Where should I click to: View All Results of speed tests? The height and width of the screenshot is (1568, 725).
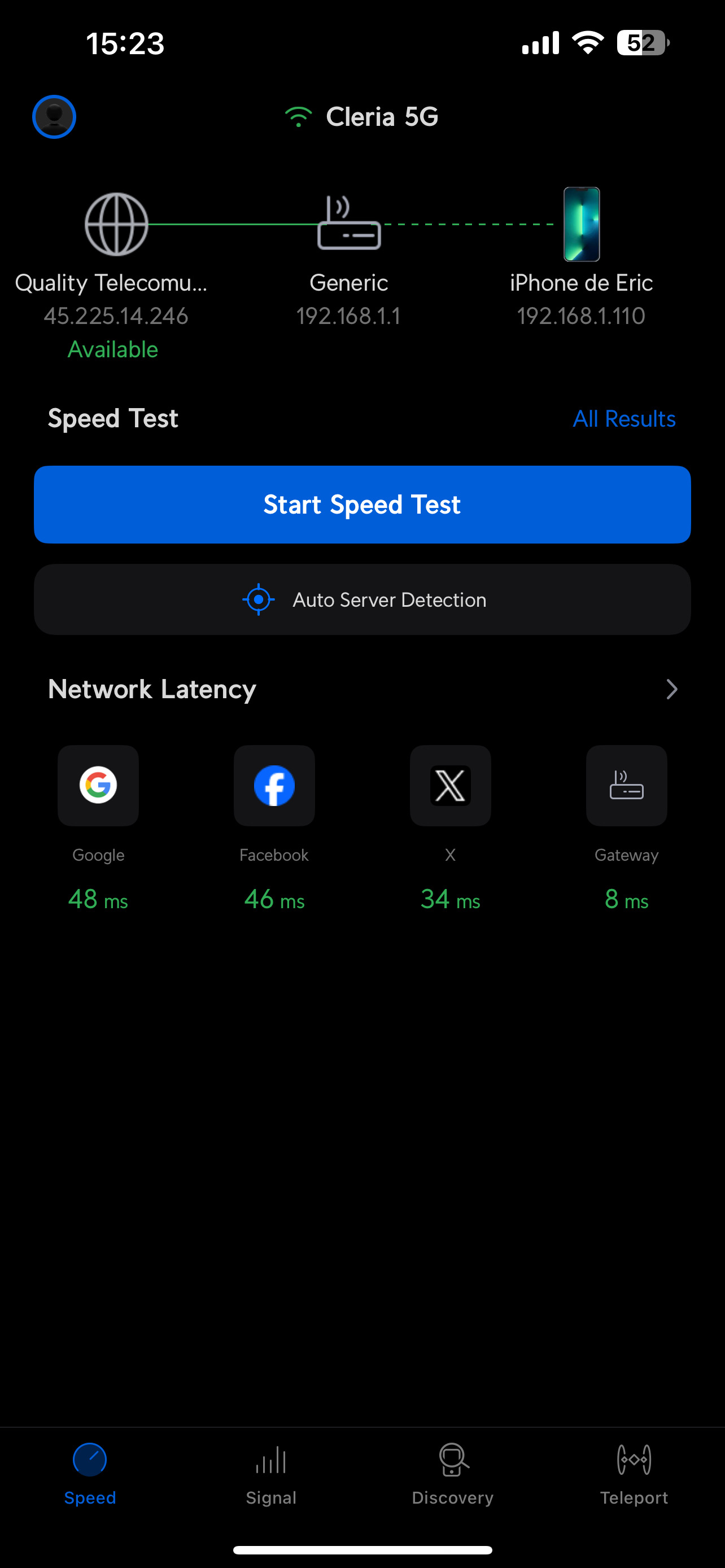tap(623, 419)
